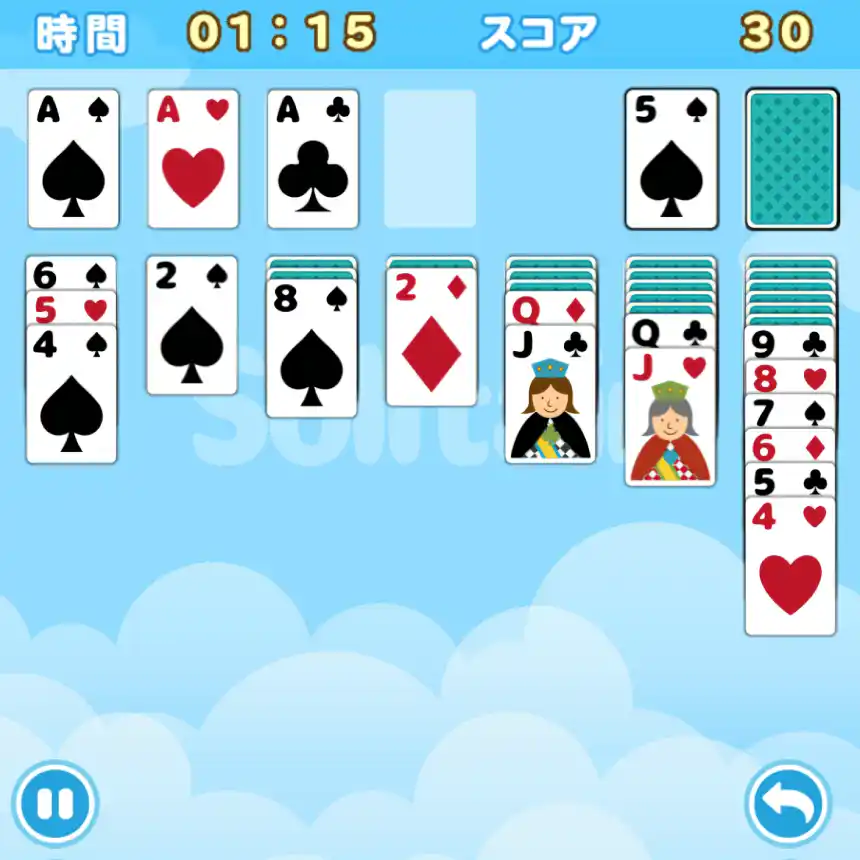Viewport: 860px width, 860px height.
Task: Undo the last move
Action: click(788, 804)
